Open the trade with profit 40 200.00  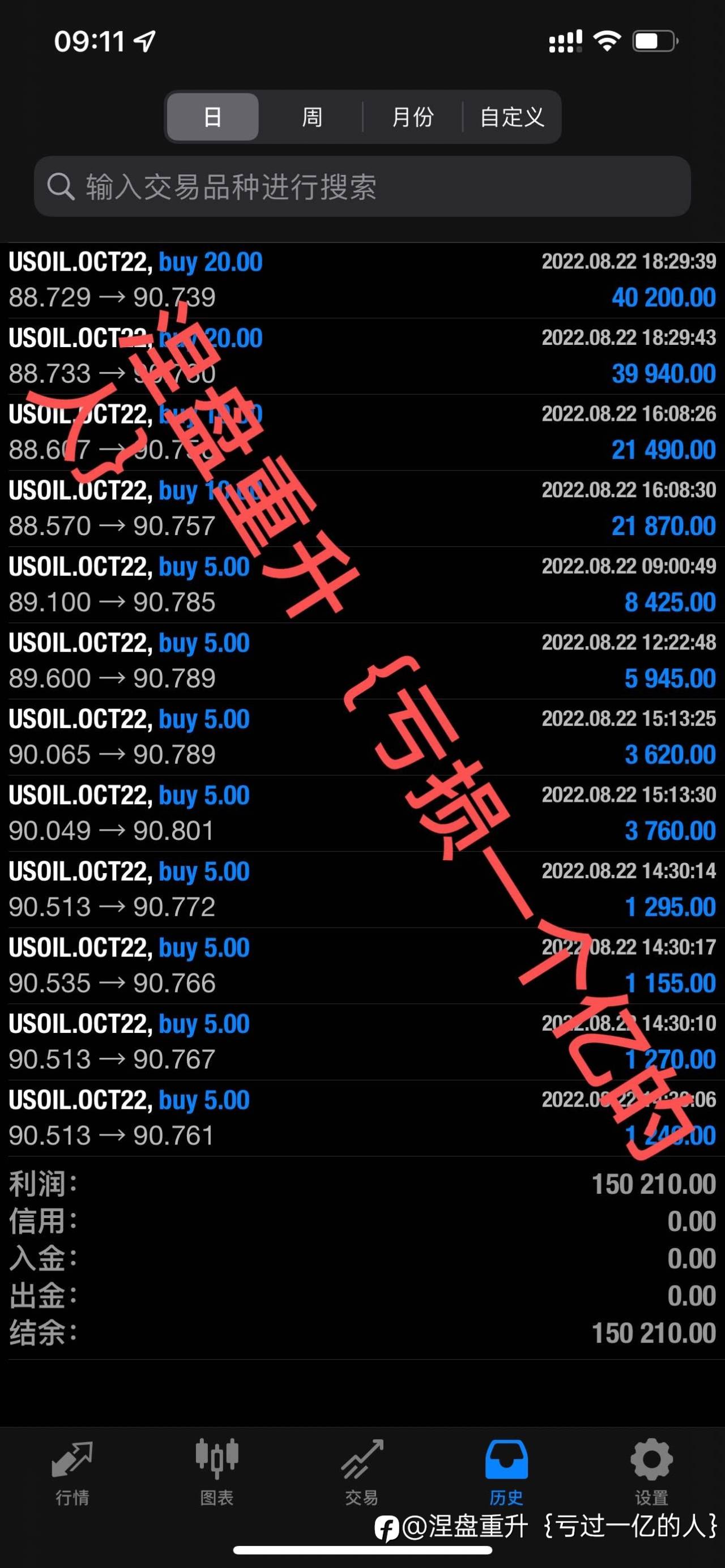tap(362, 280)
